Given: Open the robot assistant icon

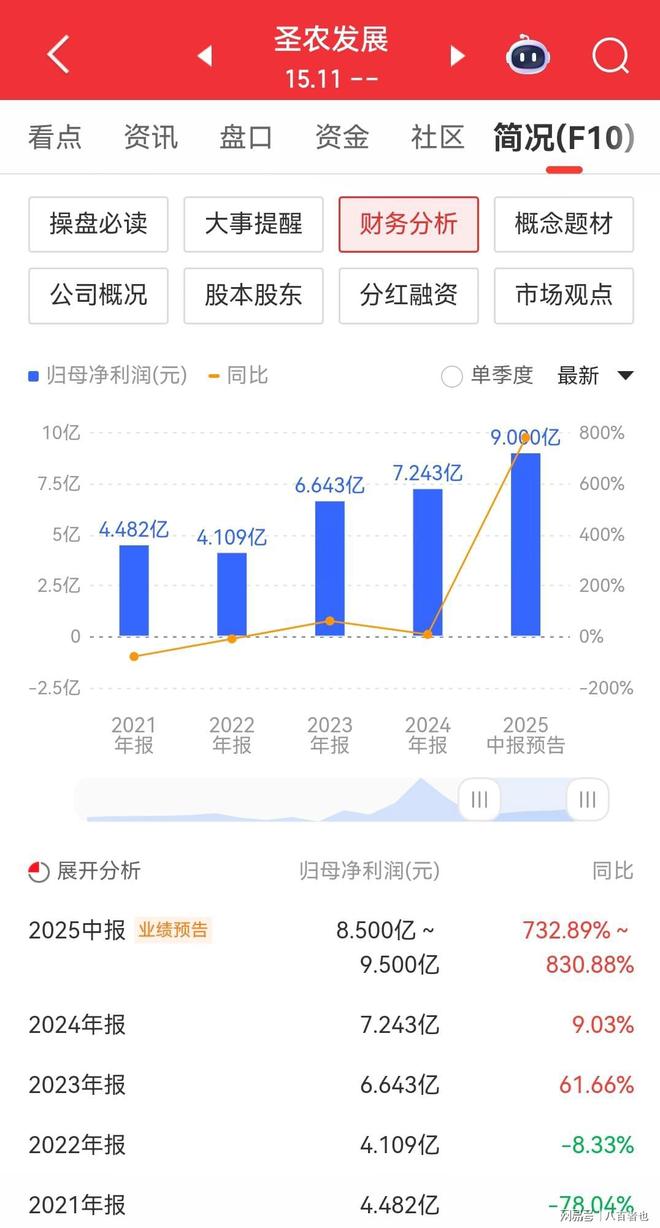Looking at the screenshot, I should click(528, 55).
